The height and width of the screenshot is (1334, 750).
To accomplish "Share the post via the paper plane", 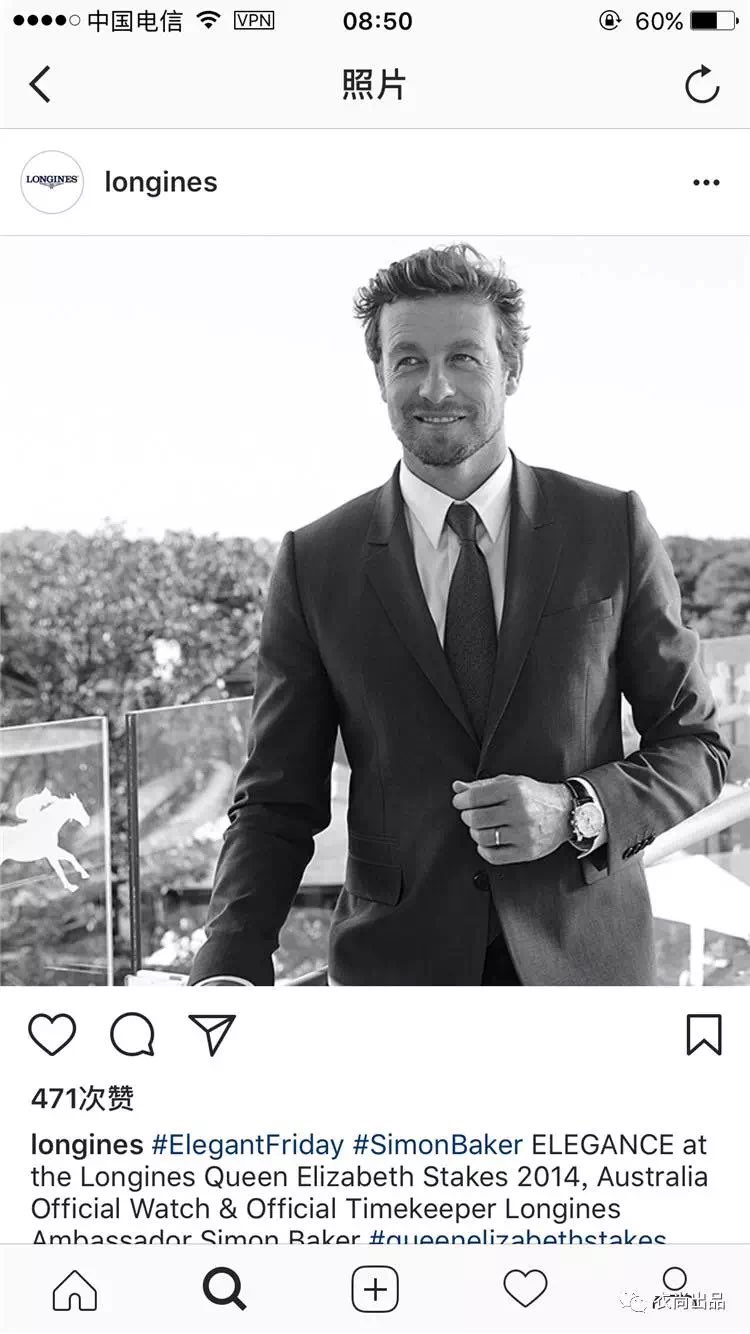I will (x=212, y=1035).
